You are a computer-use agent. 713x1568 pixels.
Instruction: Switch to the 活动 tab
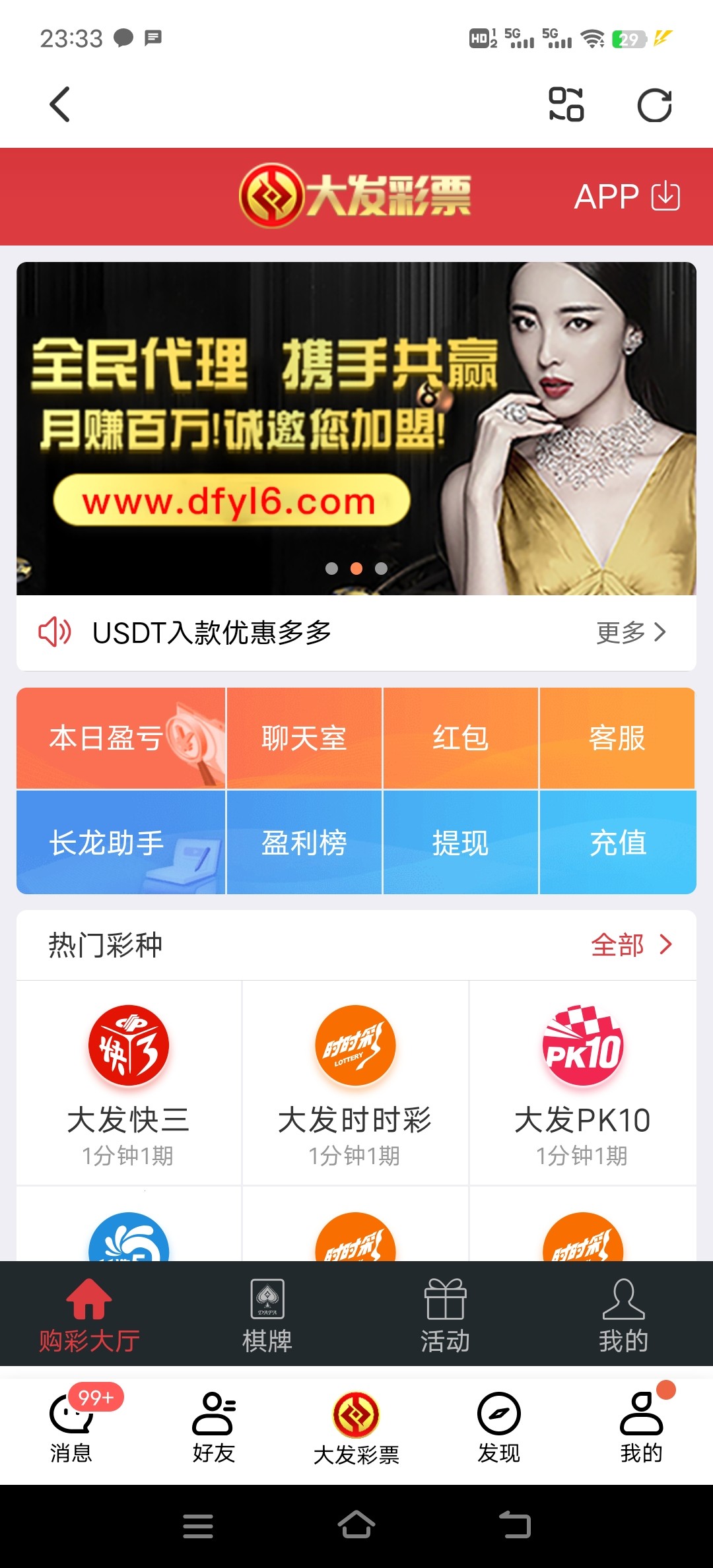[x=446, y=1315]
